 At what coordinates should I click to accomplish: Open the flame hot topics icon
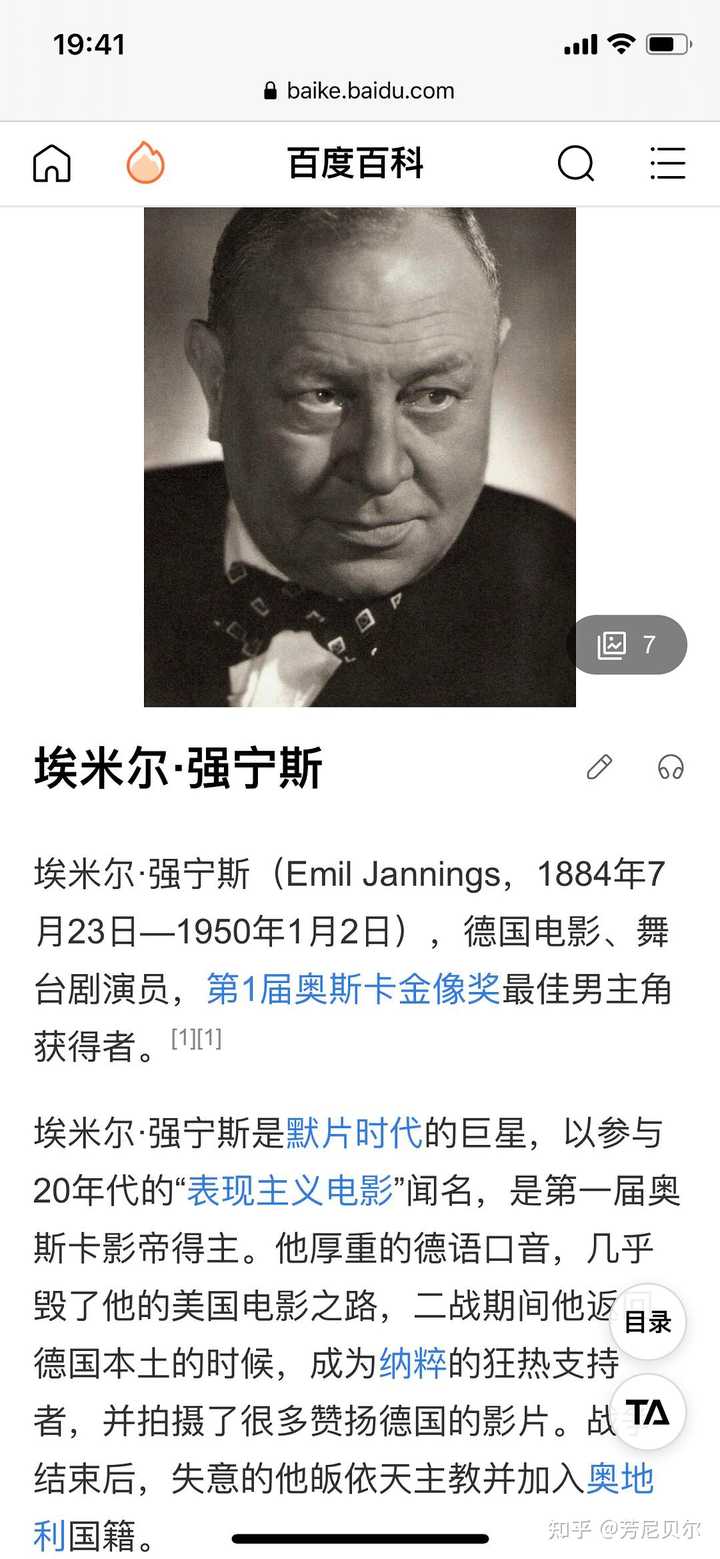pyautogui.click(x=145, y=163)
